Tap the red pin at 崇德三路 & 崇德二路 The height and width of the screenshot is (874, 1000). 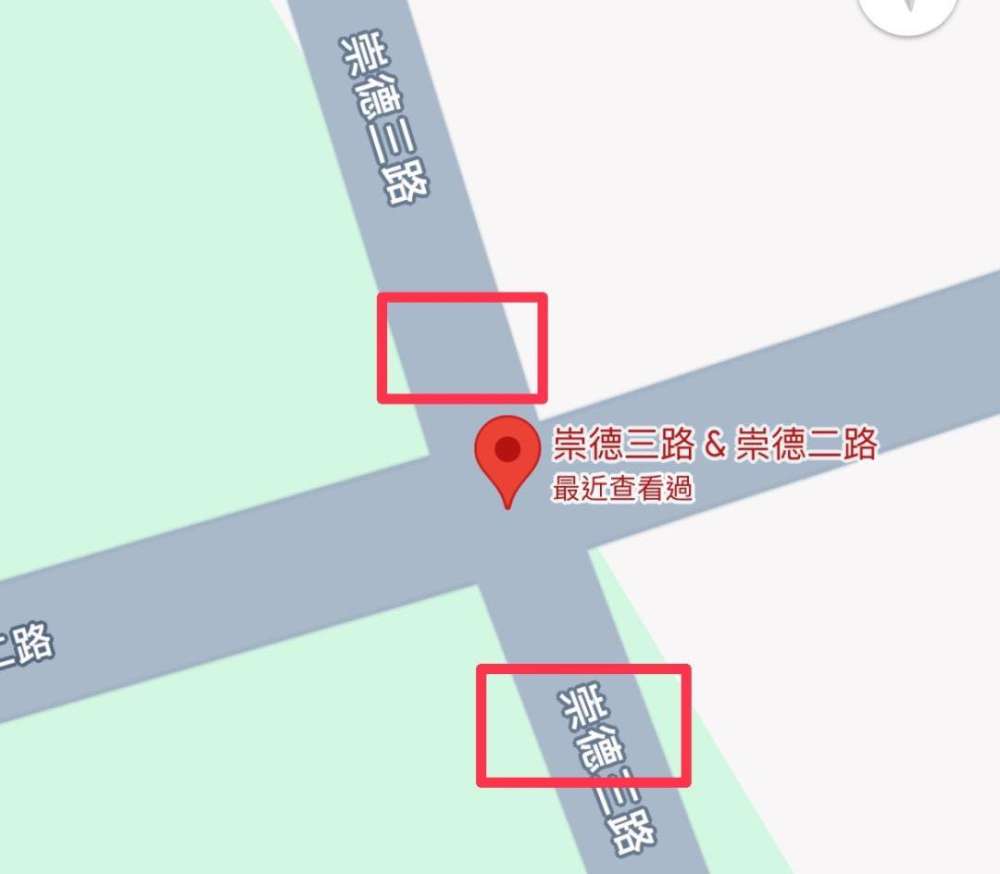[508, 455]
